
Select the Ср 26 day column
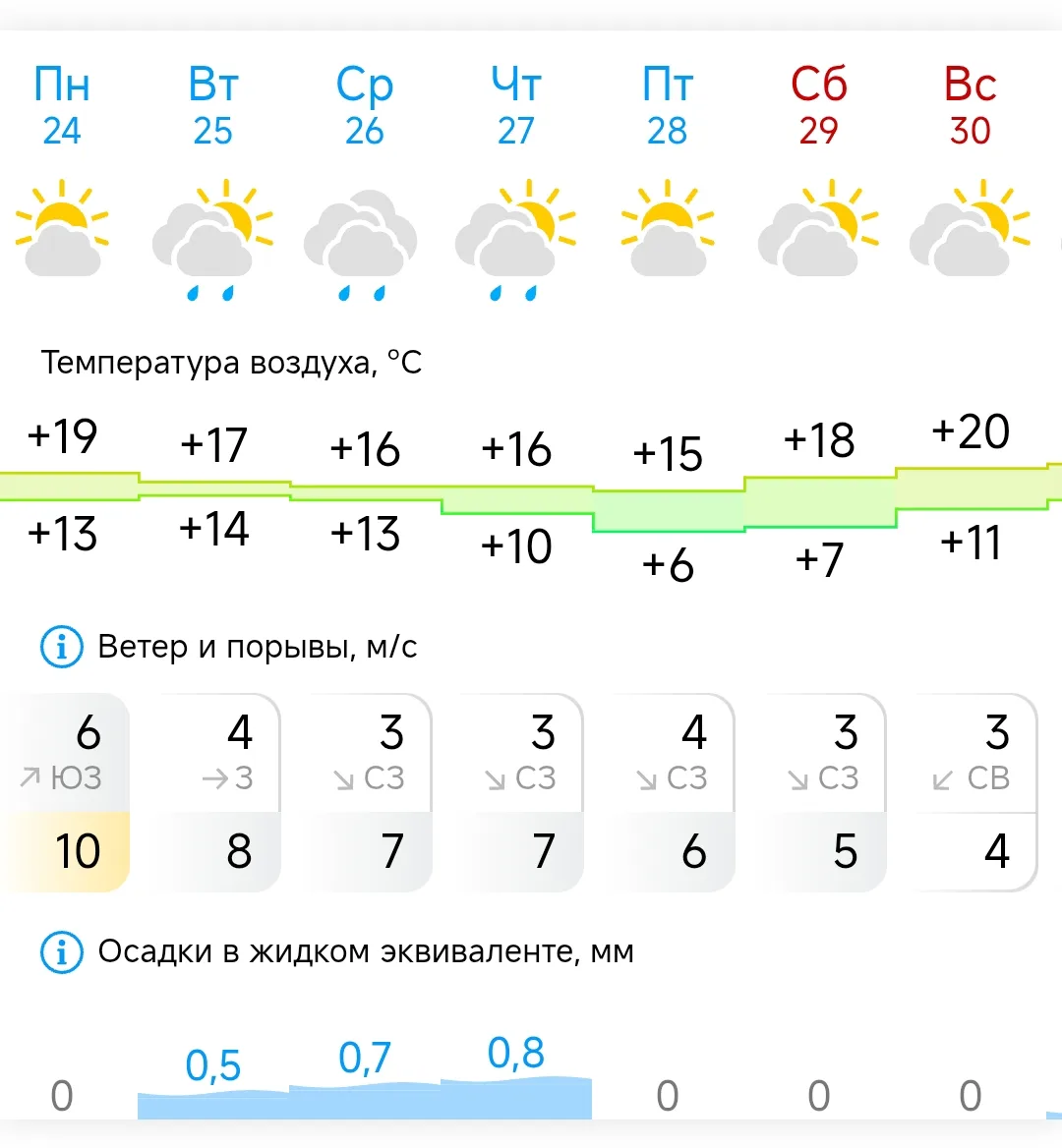(365, 105)
